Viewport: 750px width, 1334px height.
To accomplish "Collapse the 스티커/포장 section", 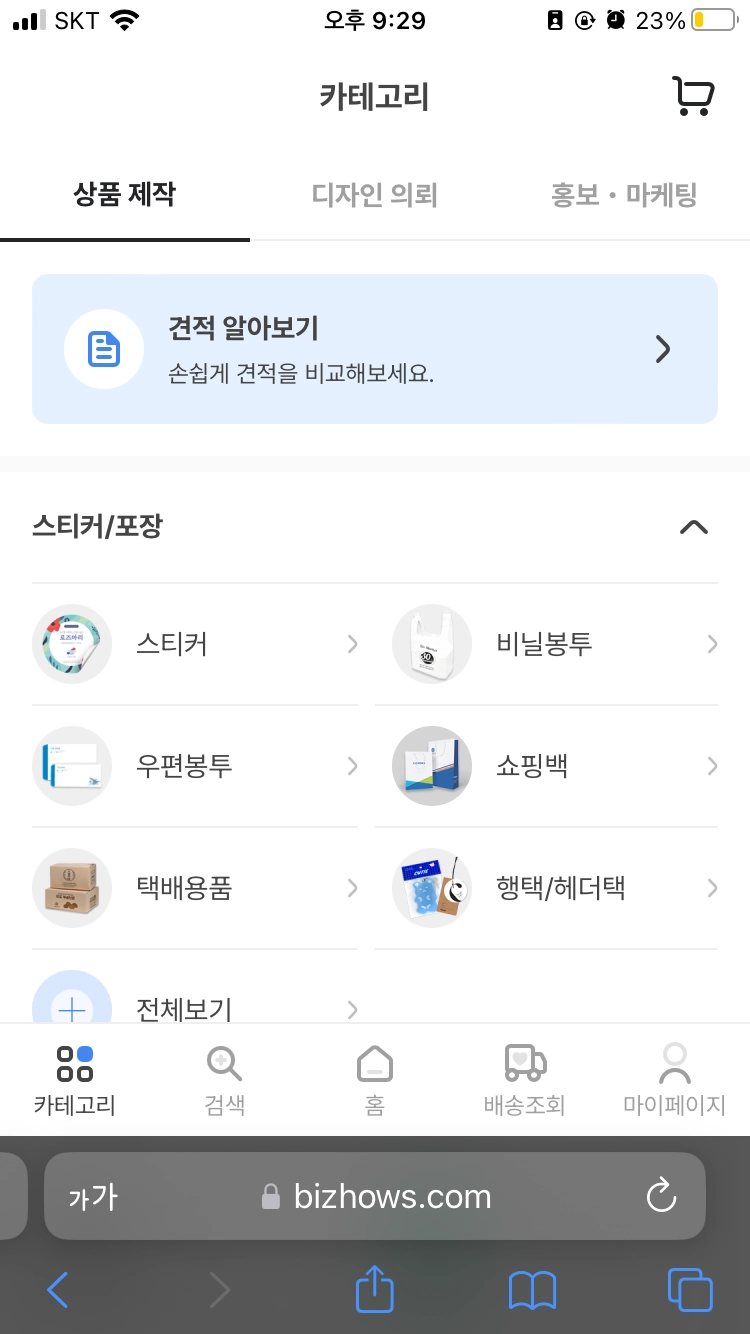I will 693,527.
